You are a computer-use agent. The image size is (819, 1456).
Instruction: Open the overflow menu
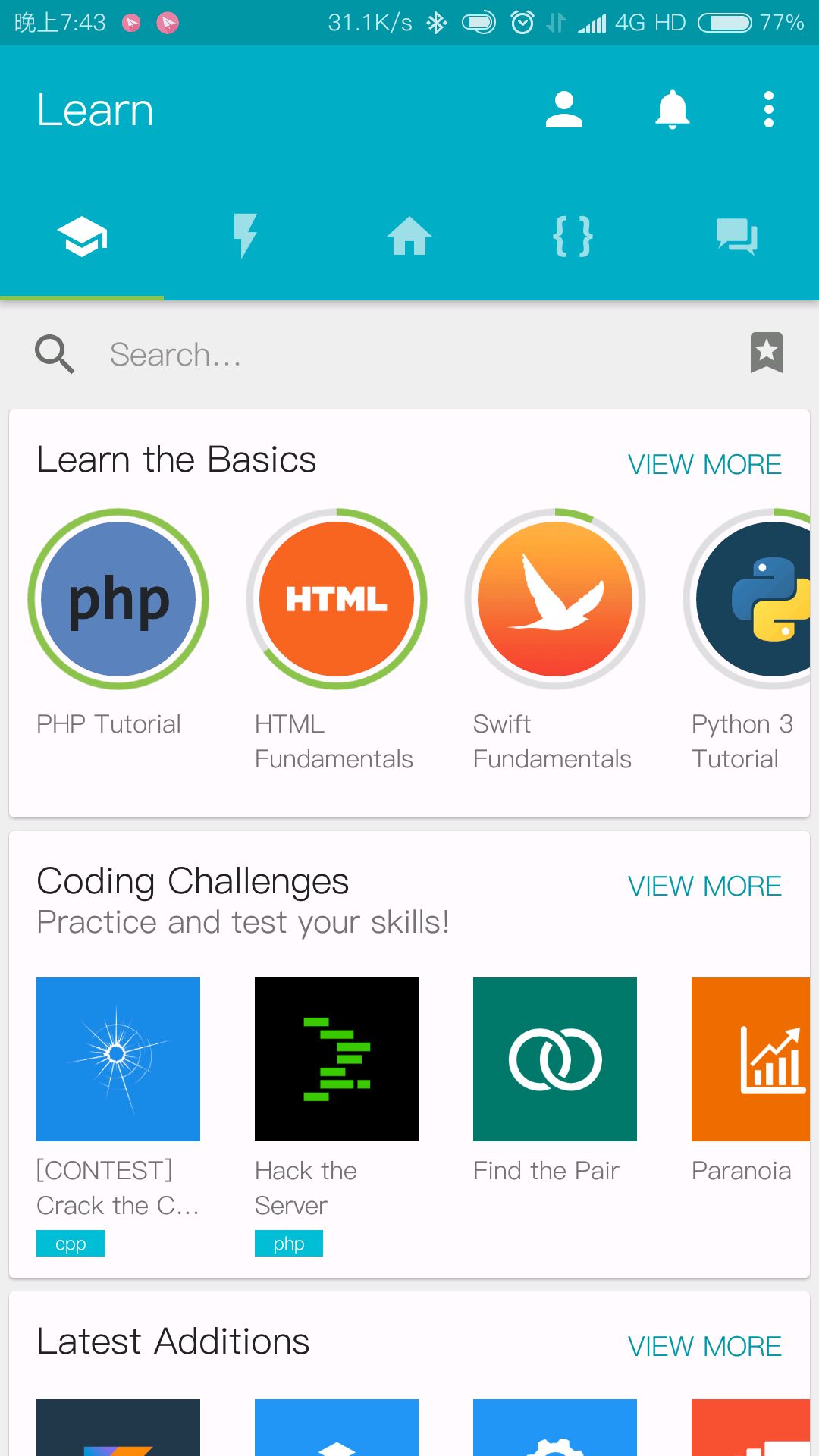coord(769,110)
